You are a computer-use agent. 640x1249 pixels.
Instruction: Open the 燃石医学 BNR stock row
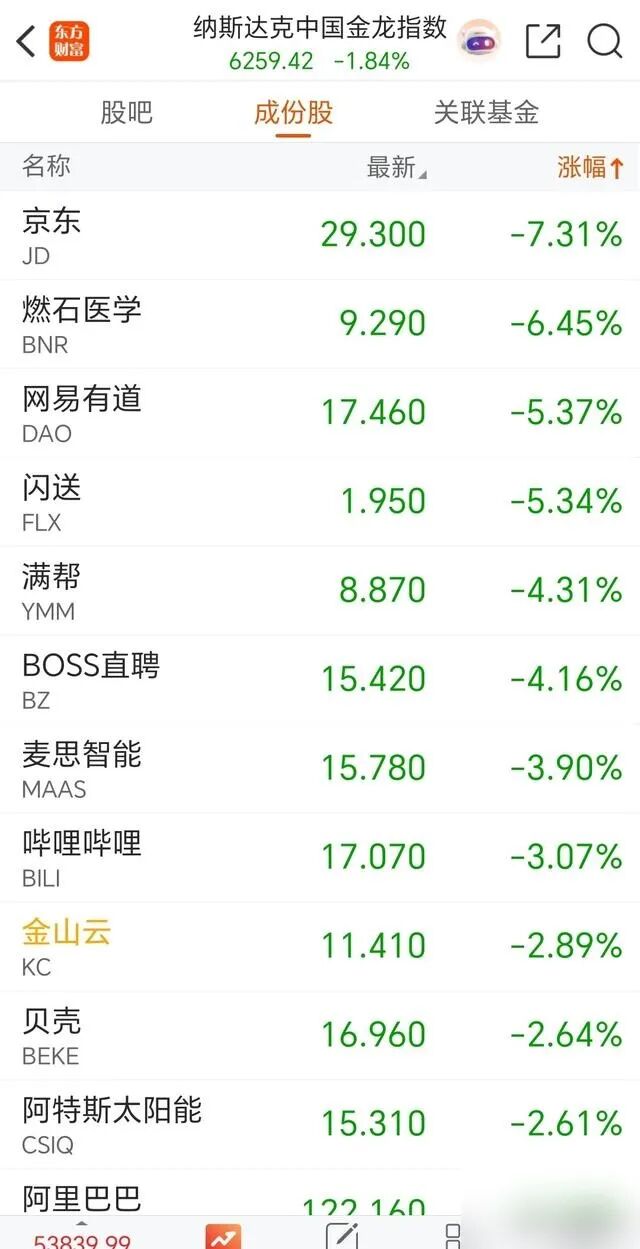(x=320, y=324)
